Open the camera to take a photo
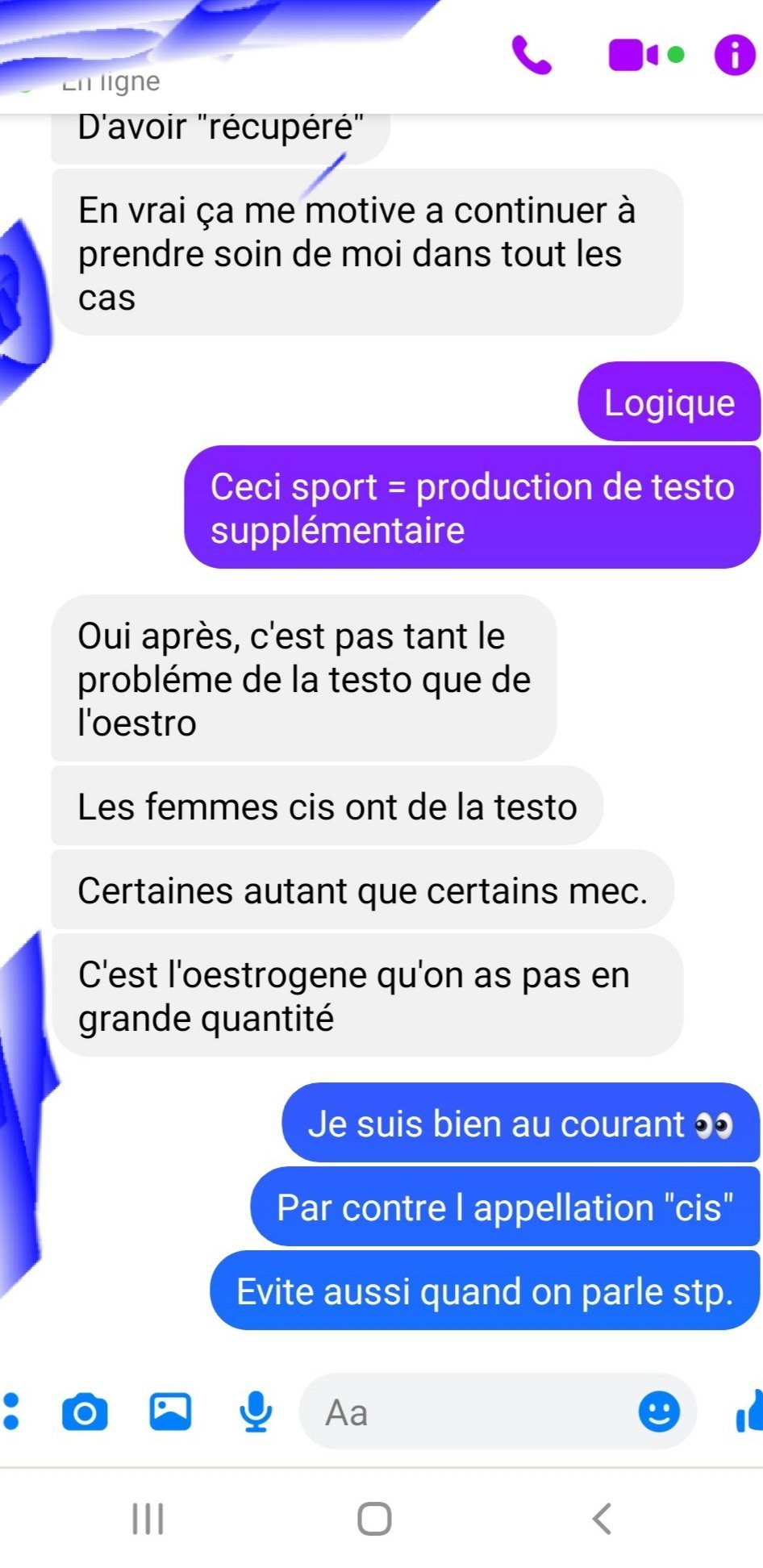 pyautogui.click(x=85, y=1412)
